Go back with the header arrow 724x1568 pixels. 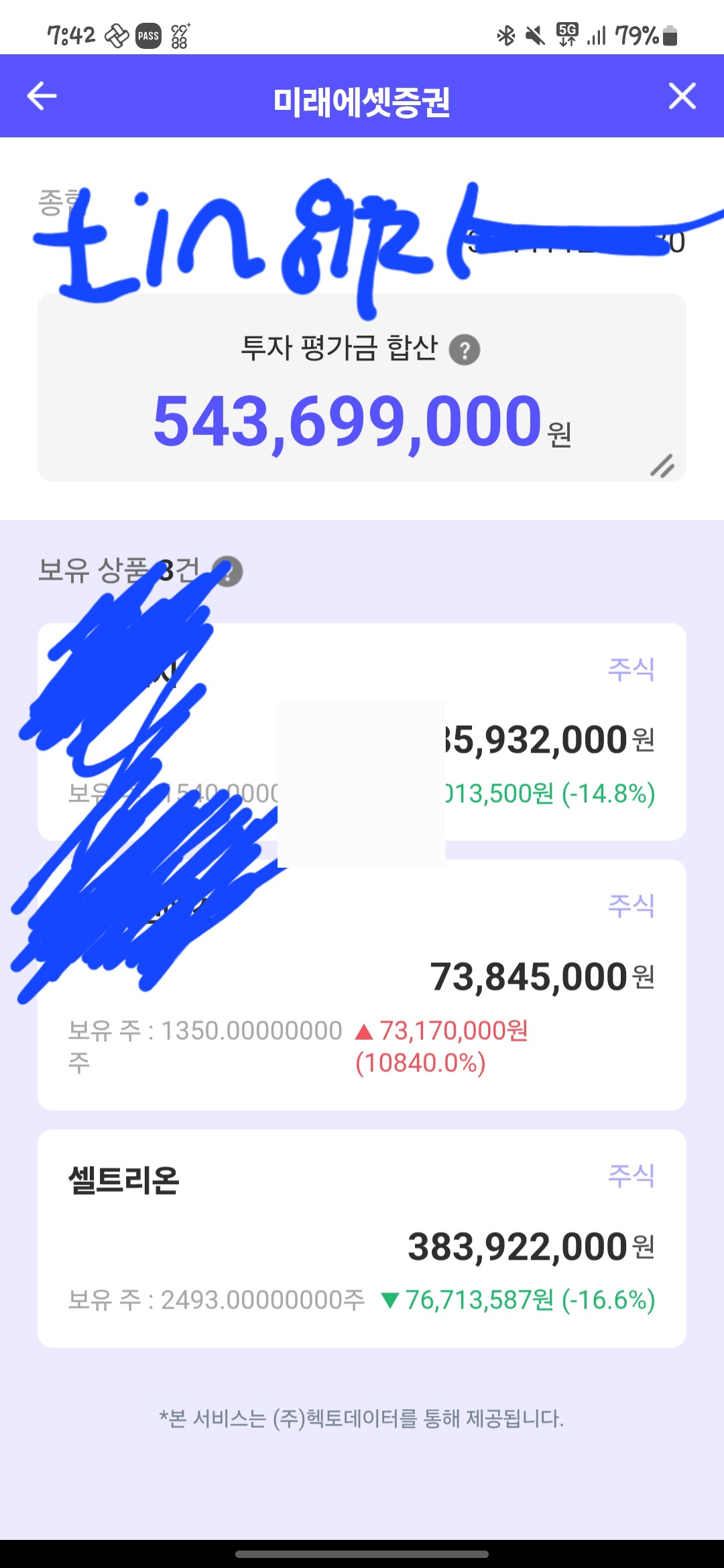42,96
